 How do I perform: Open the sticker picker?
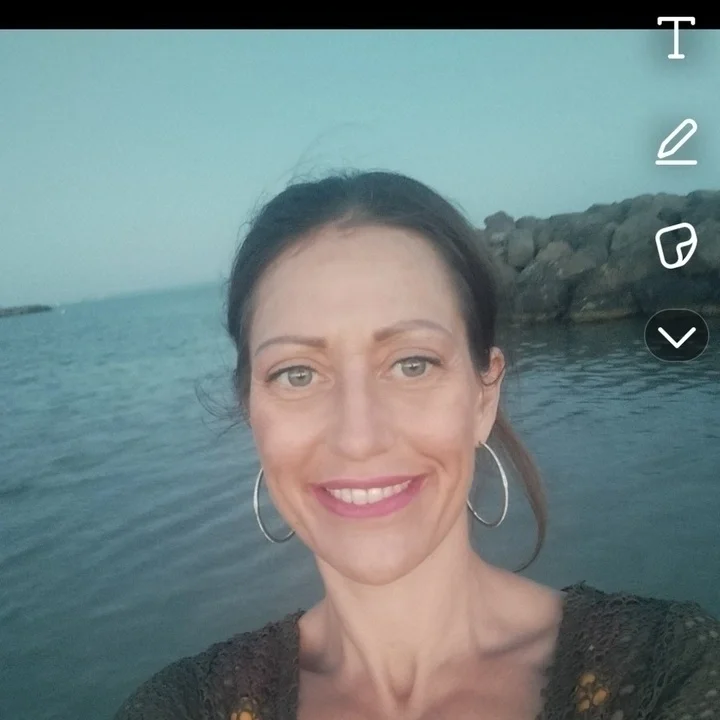[676, 246]
